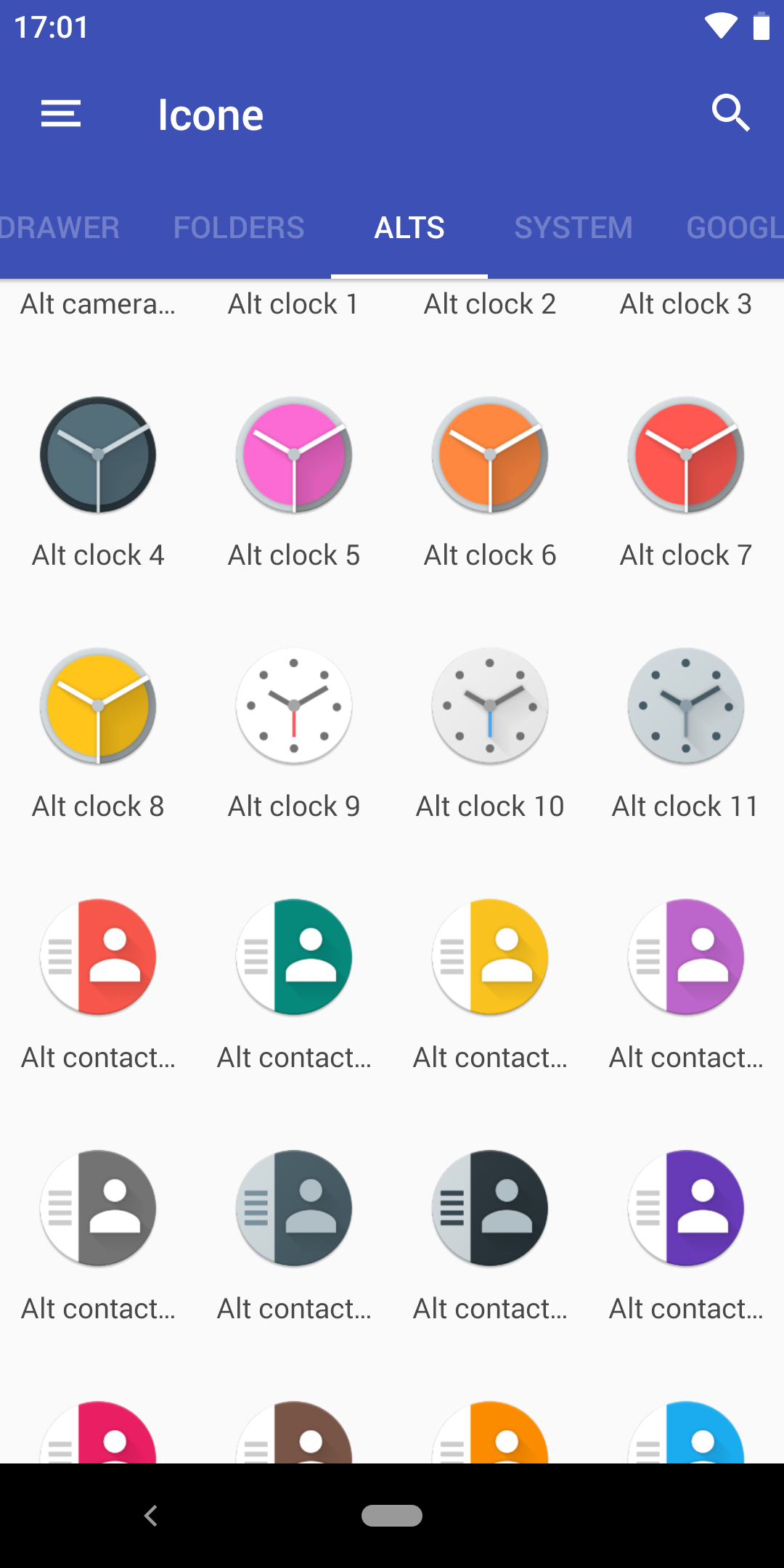Screen dimensions: 784x1568
Task: Choose the teal Alt contacts icon
Action: click(294, 957)
